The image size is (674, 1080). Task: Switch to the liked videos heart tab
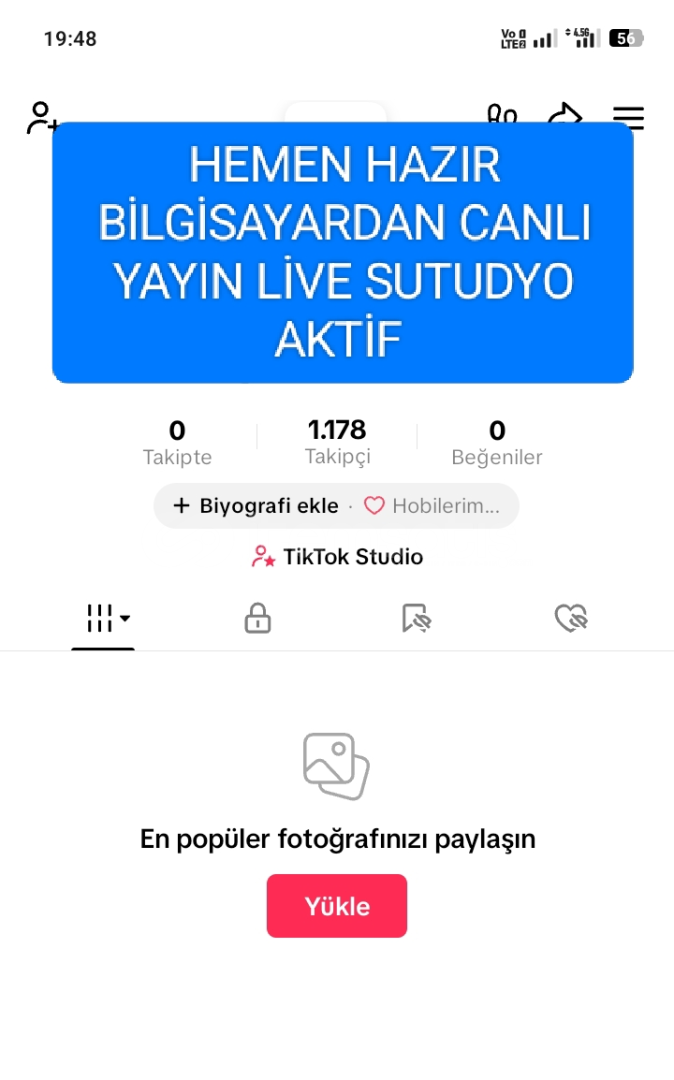(571, 619)
